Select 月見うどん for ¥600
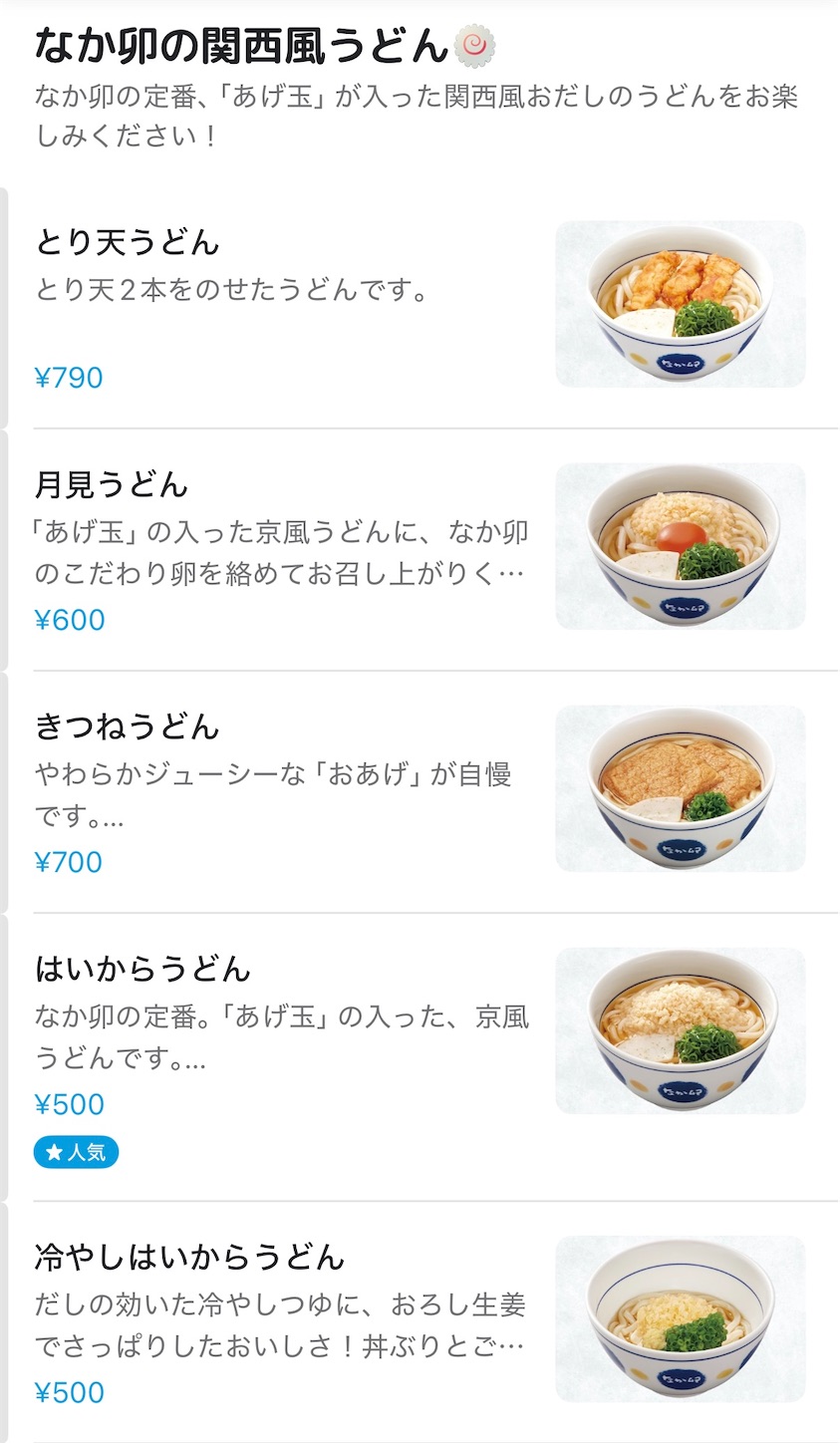Screen dimensions: 840x1443 click(420, 550)
